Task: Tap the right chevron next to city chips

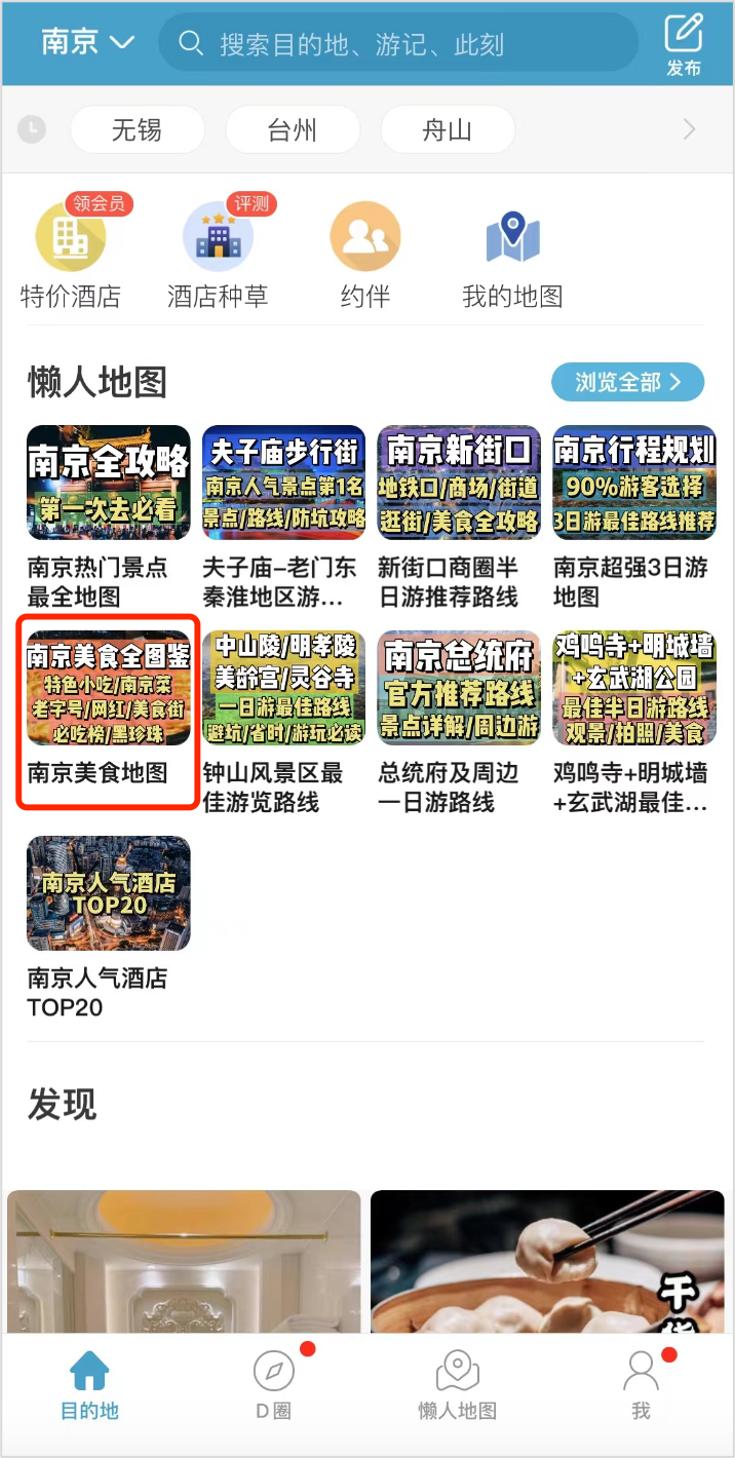Action: pyautogui.click(x=688, y=129)
